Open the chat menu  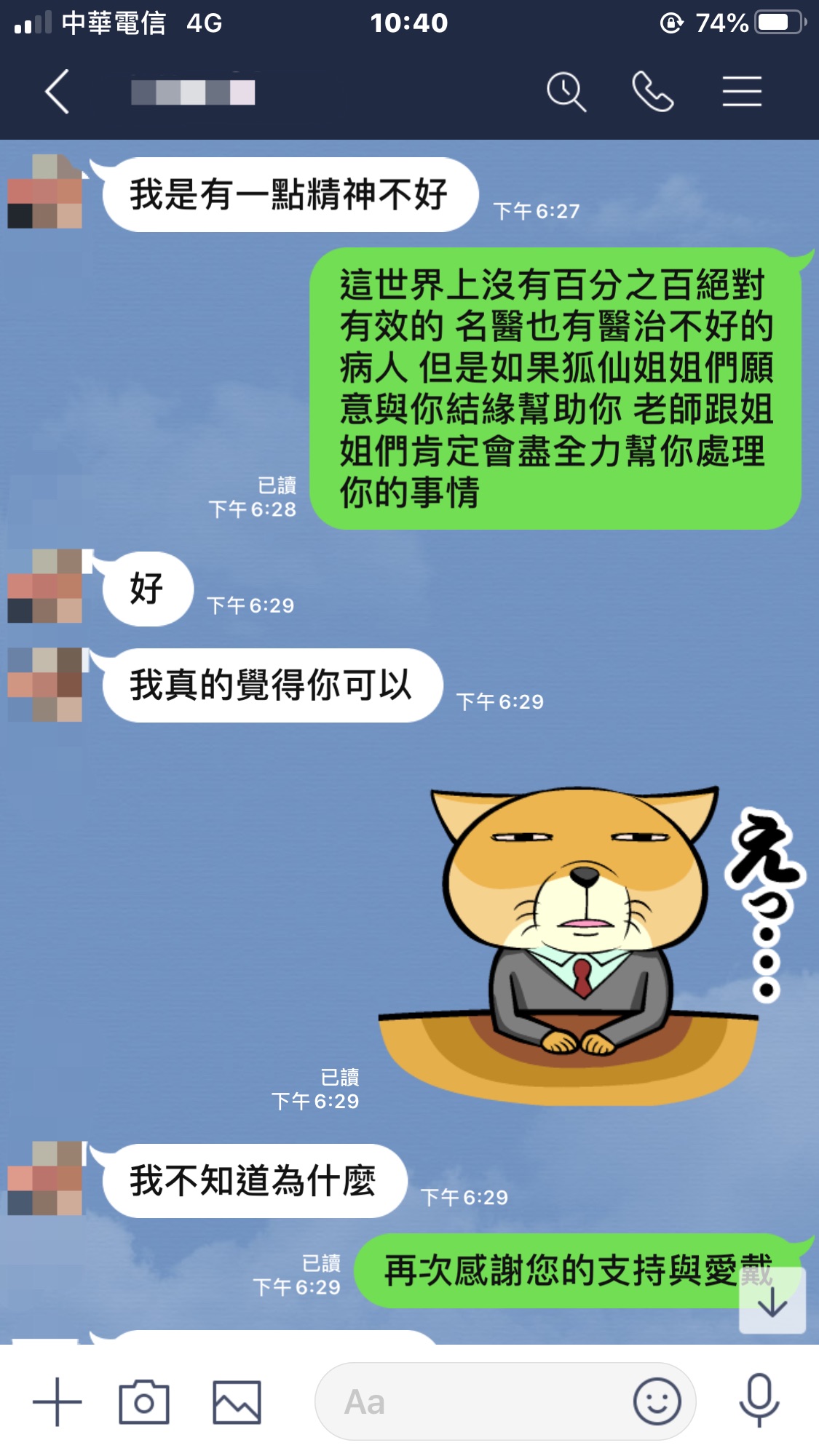(742, 92)
